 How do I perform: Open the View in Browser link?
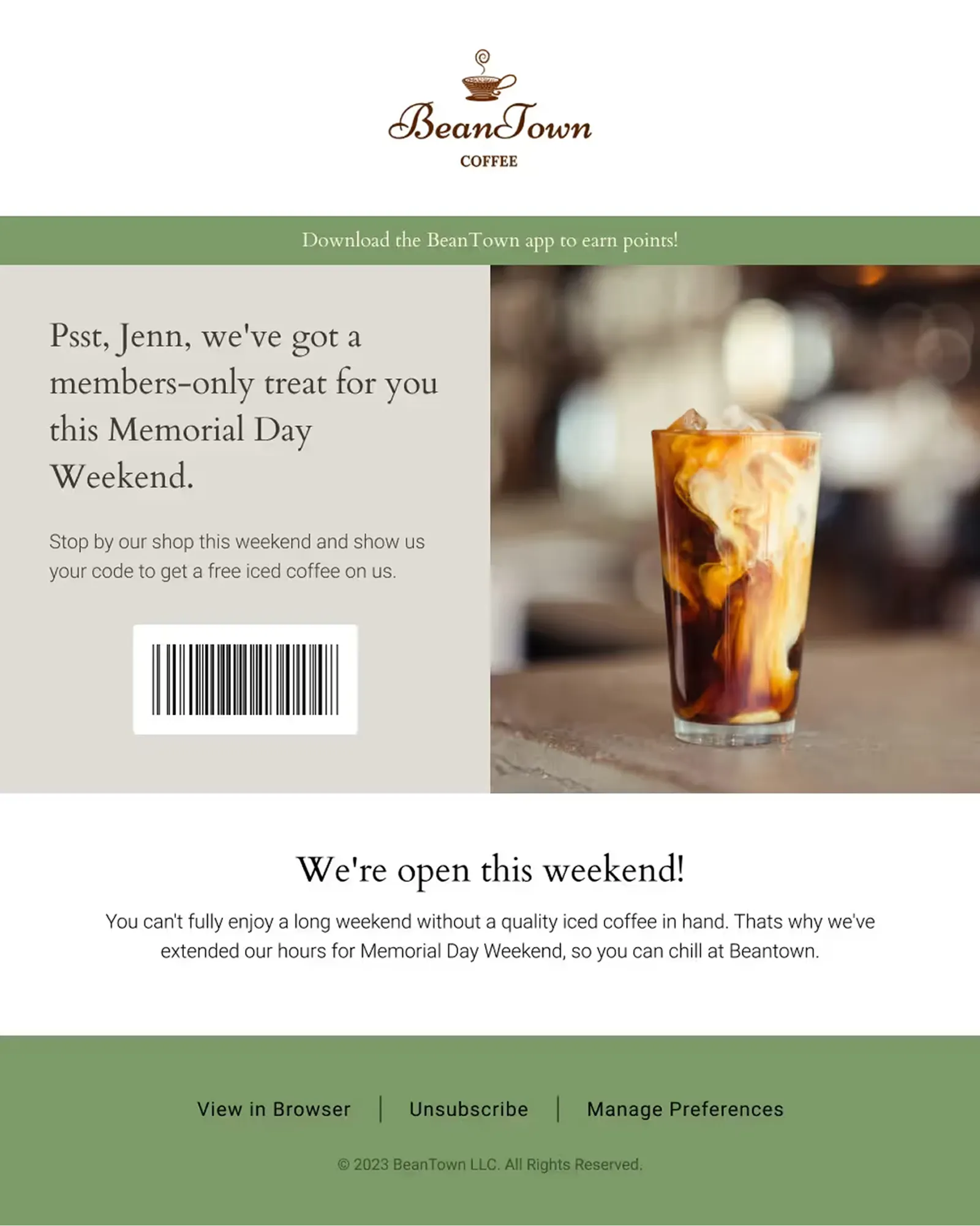click(274, 1109)
